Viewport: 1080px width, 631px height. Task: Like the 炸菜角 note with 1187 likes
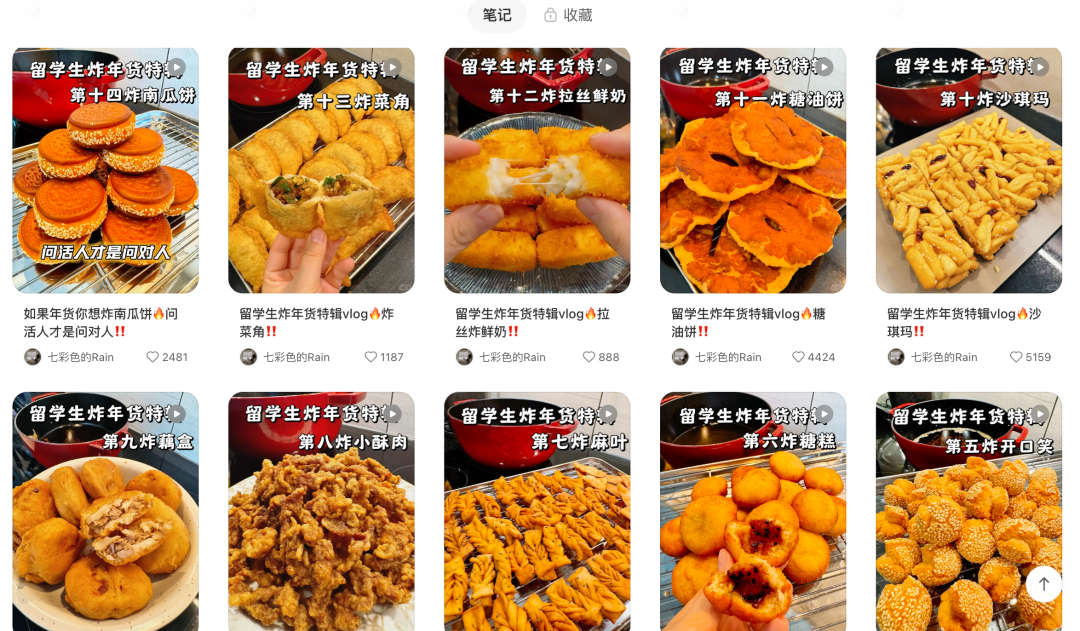[371, 357]
